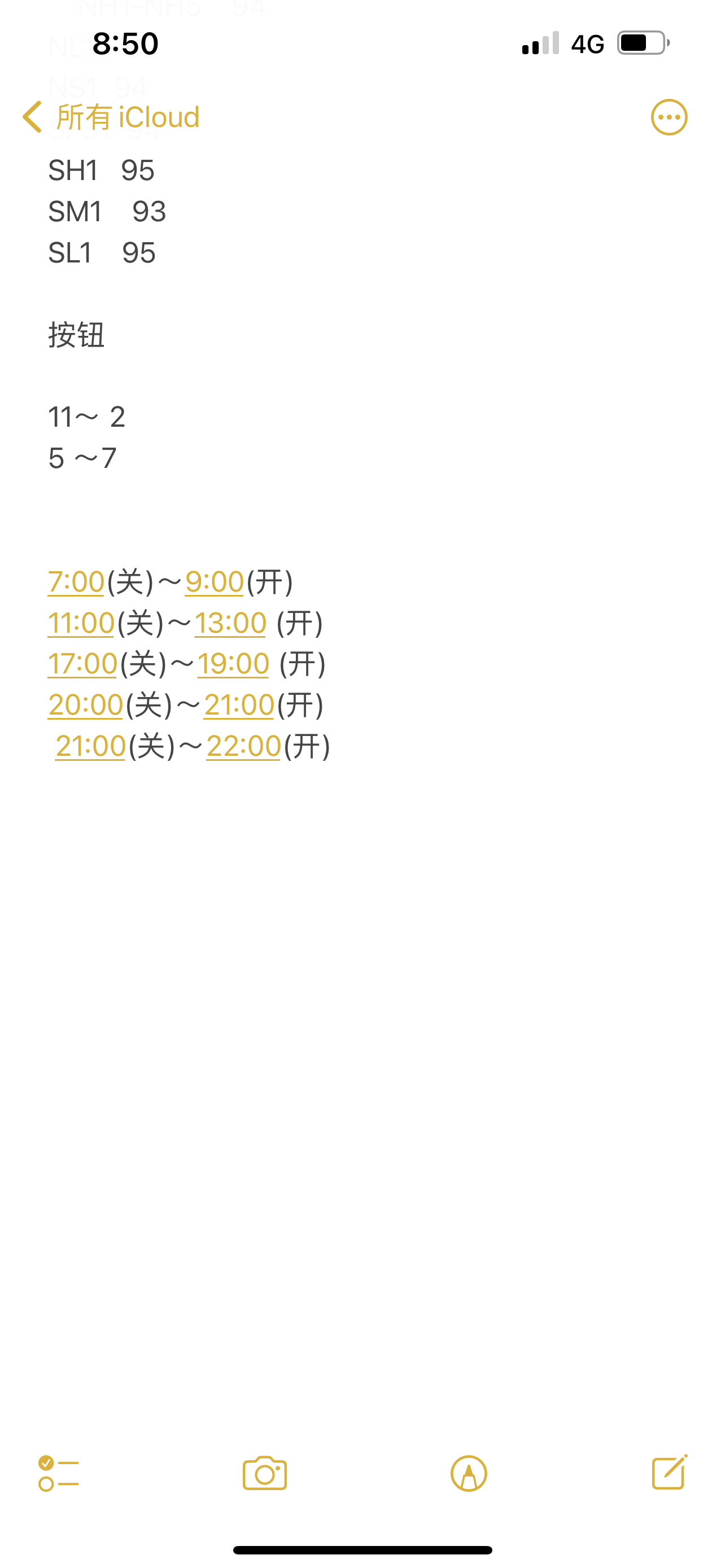This screenshot has height=1568, width=725.
Task: Go back to 所有 iCloud notes list
Action: click(111, 117)
